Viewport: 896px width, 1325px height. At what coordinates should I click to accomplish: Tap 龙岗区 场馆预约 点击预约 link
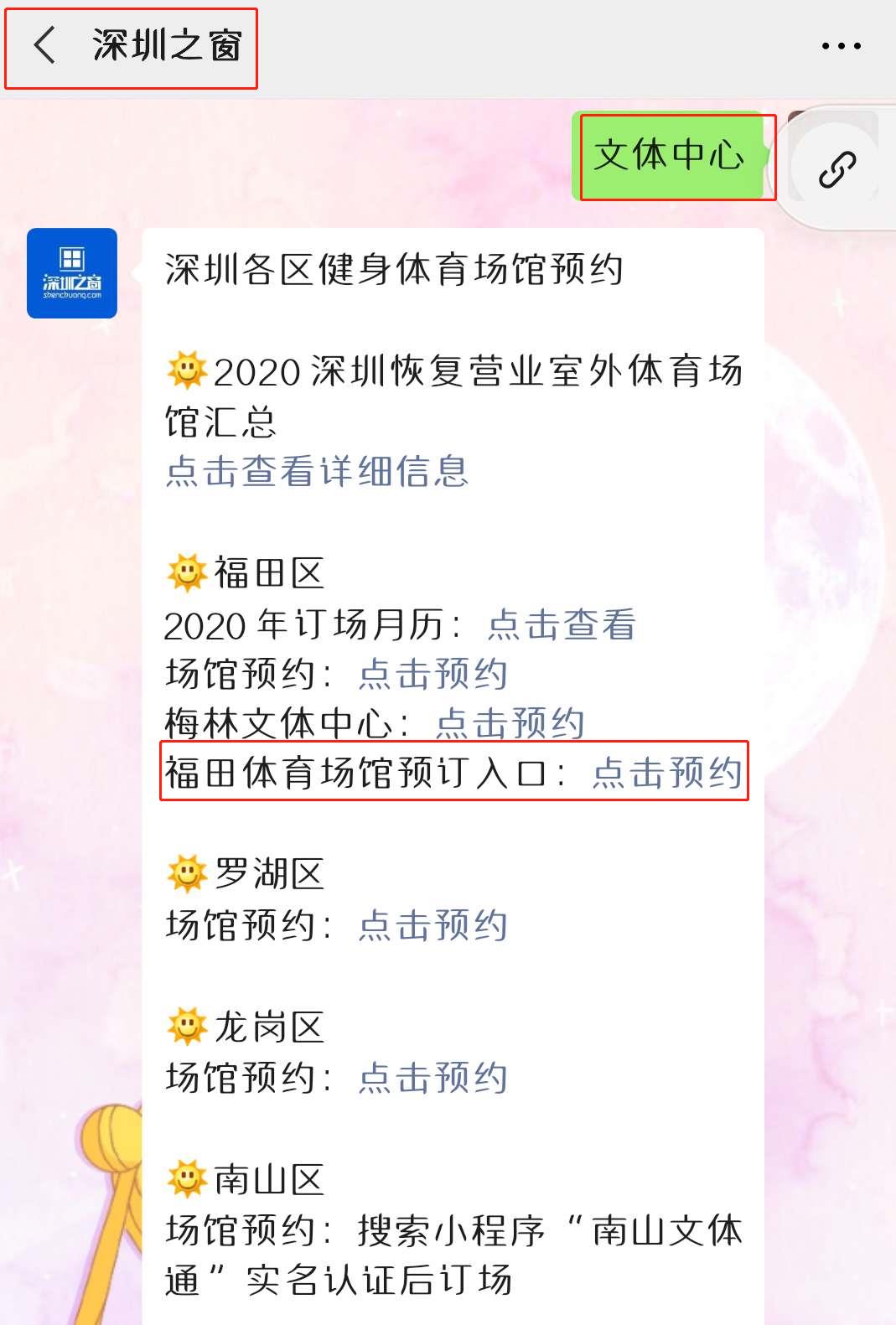pyautogui.click(x=432, y=1078)
